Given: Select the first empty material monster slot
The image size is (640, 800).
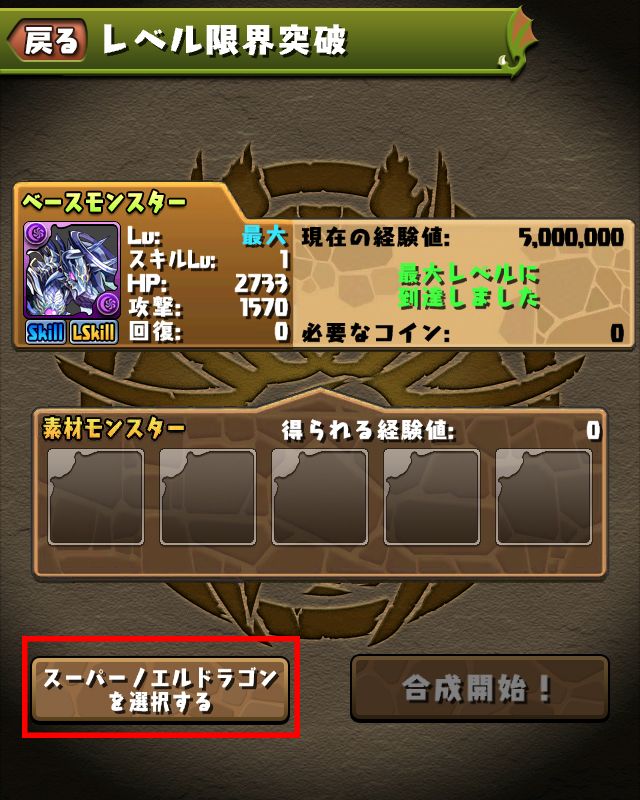Looking at the screenshot, I should [x=95, y=497].
